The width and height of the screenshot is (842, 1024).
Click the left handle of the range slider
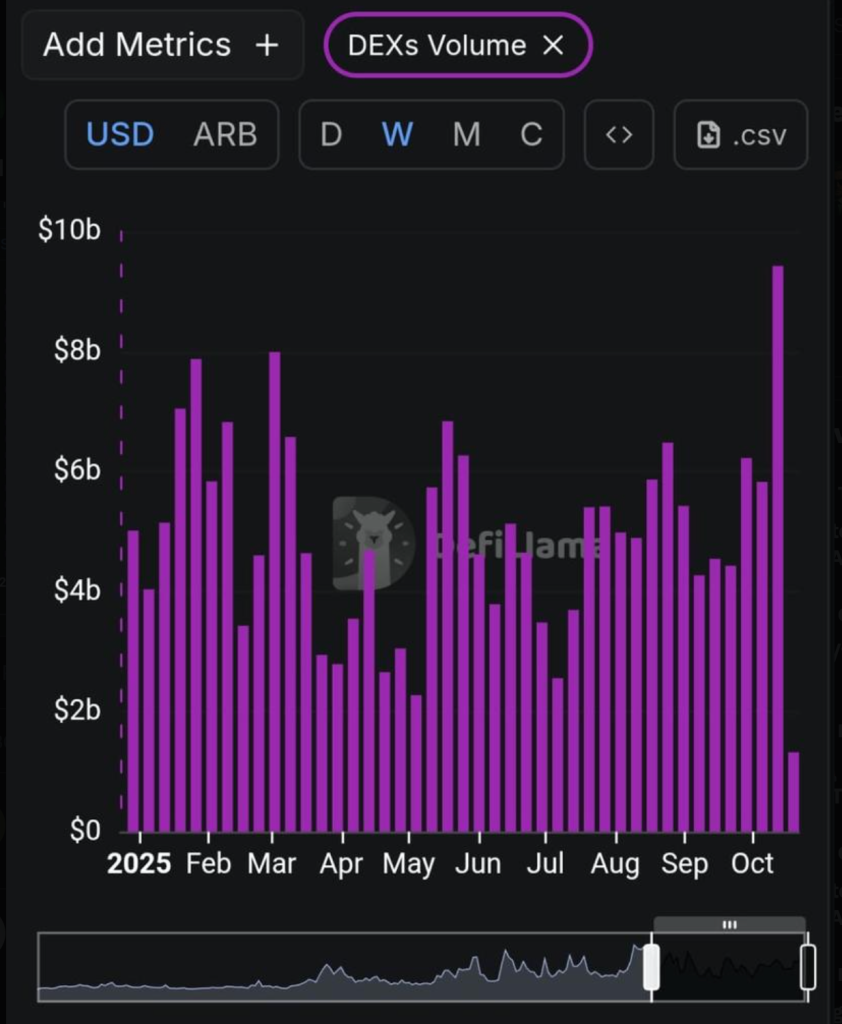pos(651,965)
